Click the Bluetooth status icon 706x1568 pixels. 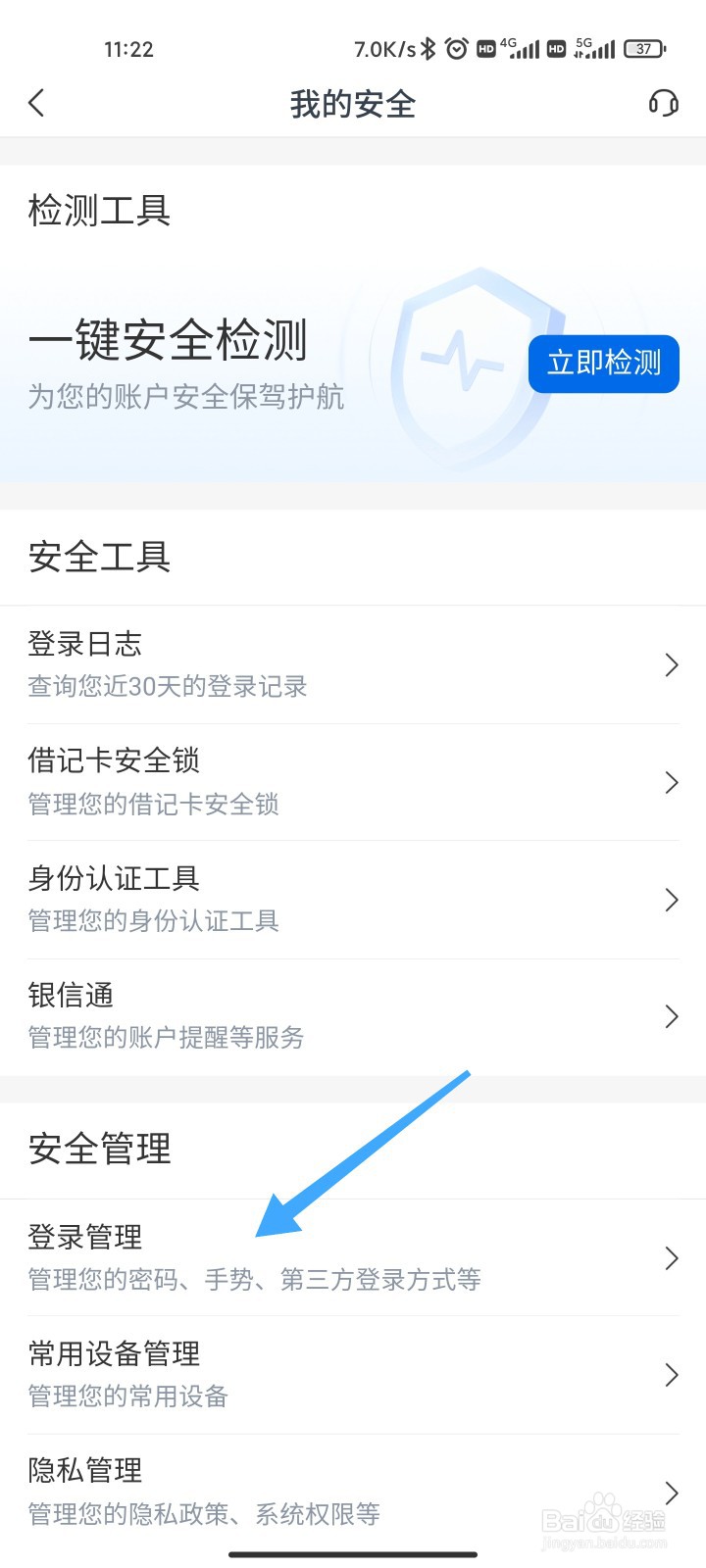coord(428,48)
